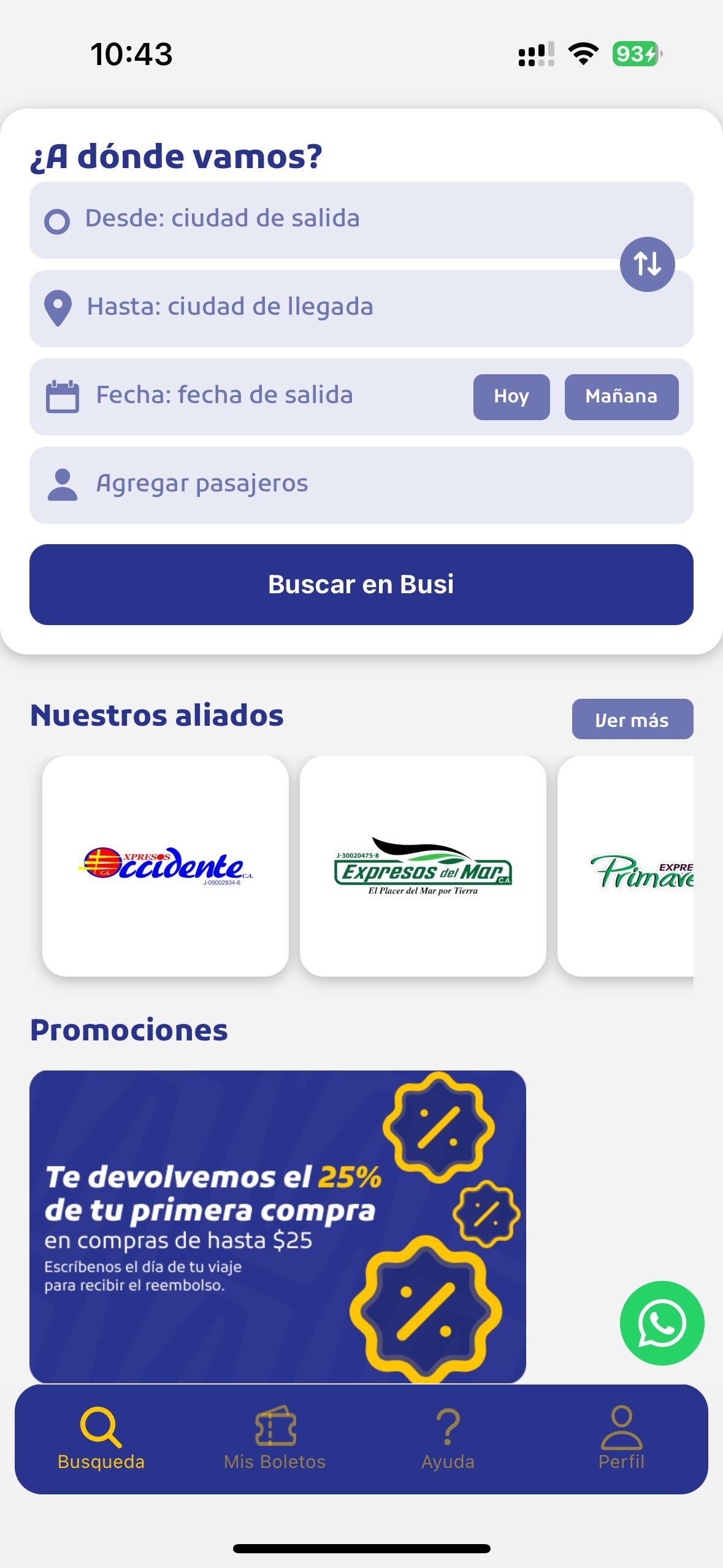Viewport: 723px width, 1568px height.
Task: Contact support via WhatsApp button
Action: (661, 1323)
